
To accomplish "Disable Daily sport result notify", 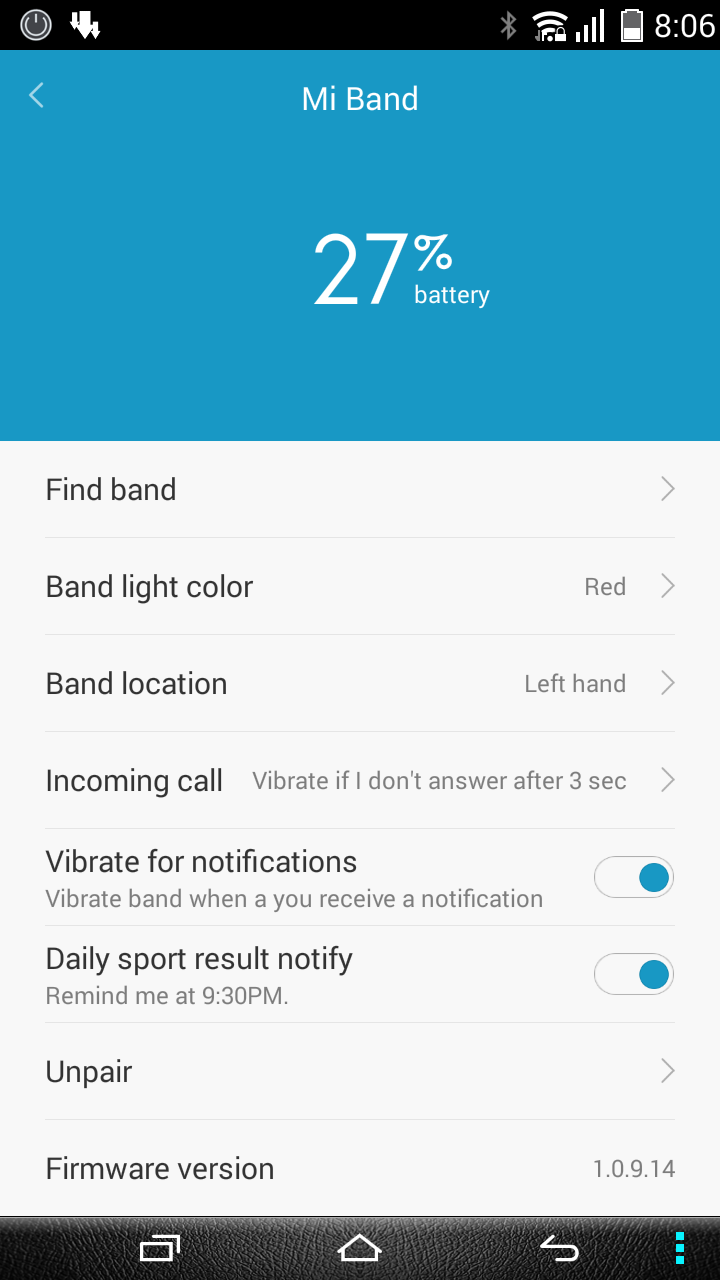I will [x=633, y=974].
